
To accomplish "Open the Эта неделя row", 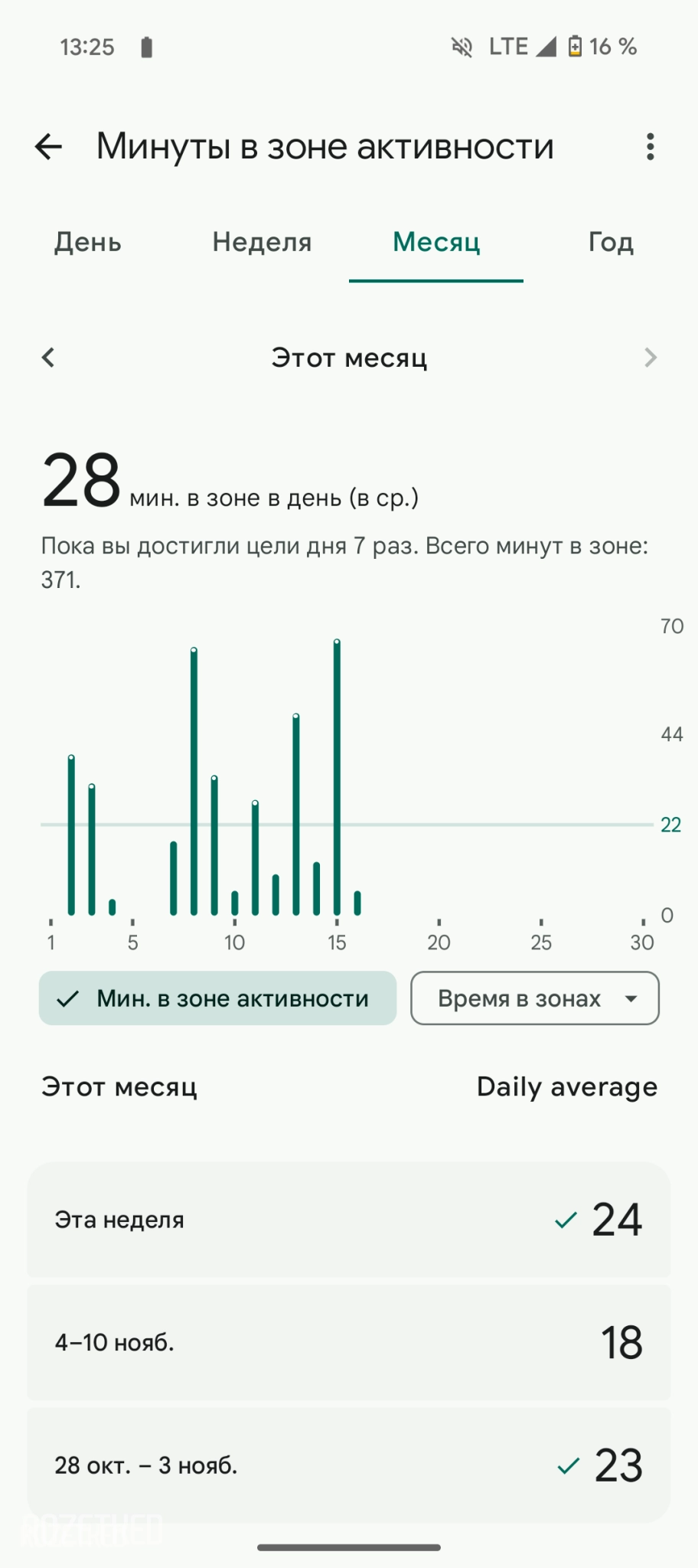I will (349, 1220).
